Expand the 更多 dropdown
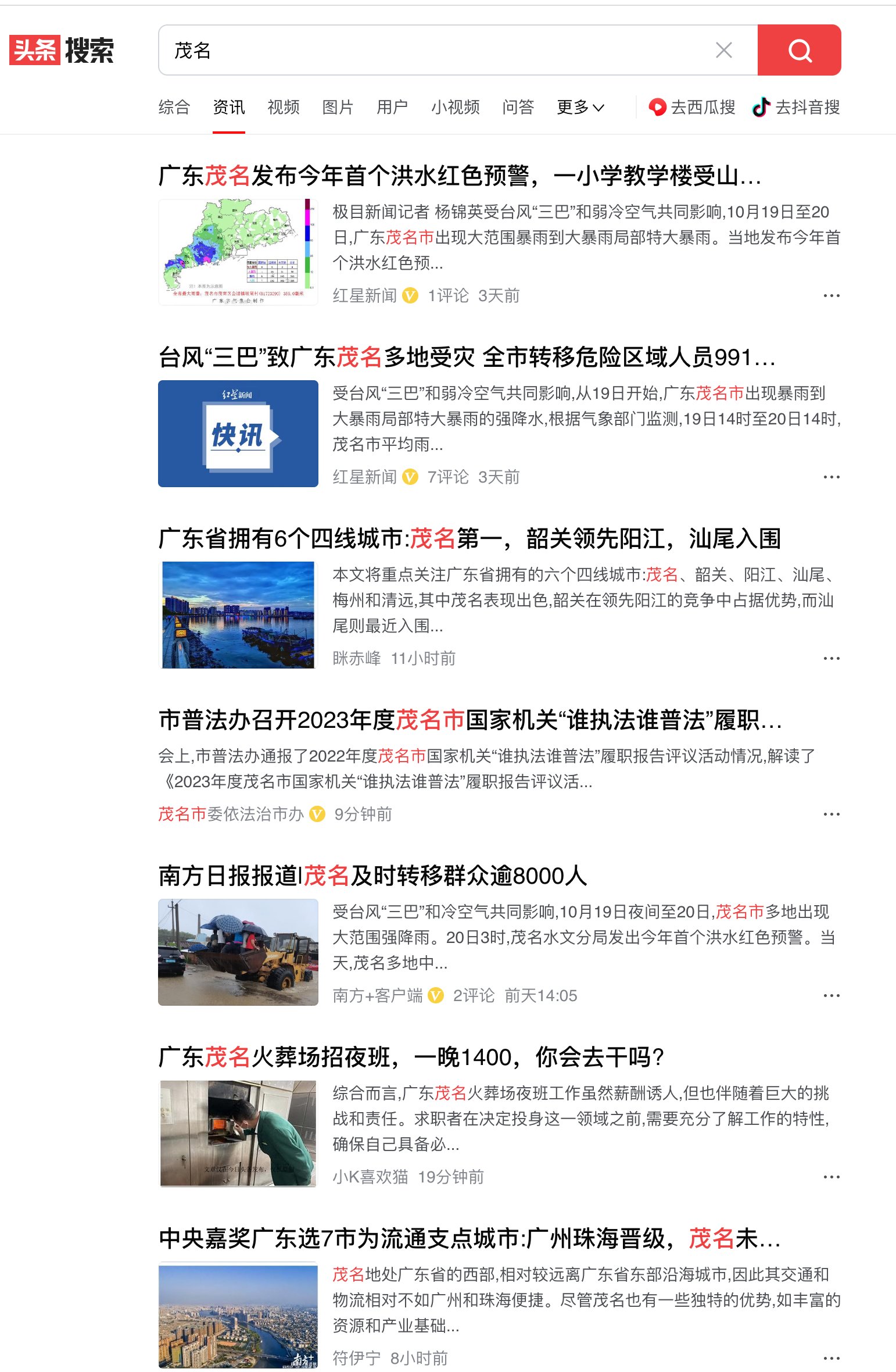 pyautogui.click(x=580, y=107)
